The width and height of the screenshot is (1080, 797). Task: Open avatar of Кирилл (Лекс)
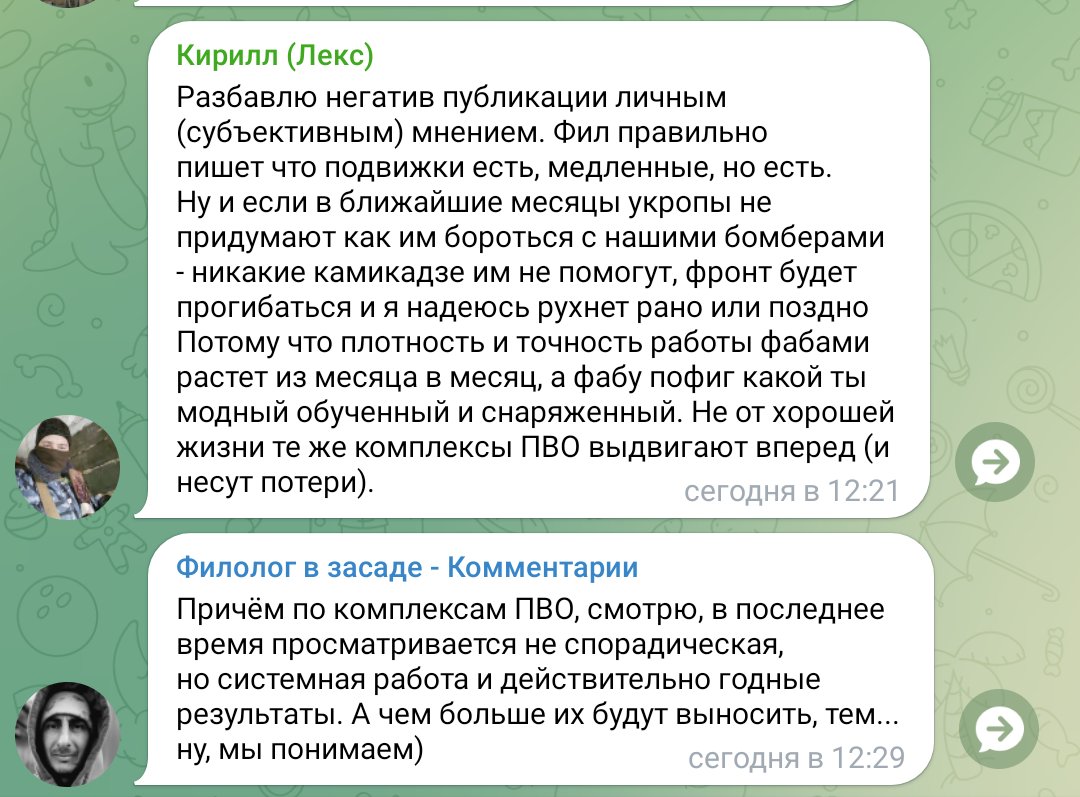(x=67, y=463)
